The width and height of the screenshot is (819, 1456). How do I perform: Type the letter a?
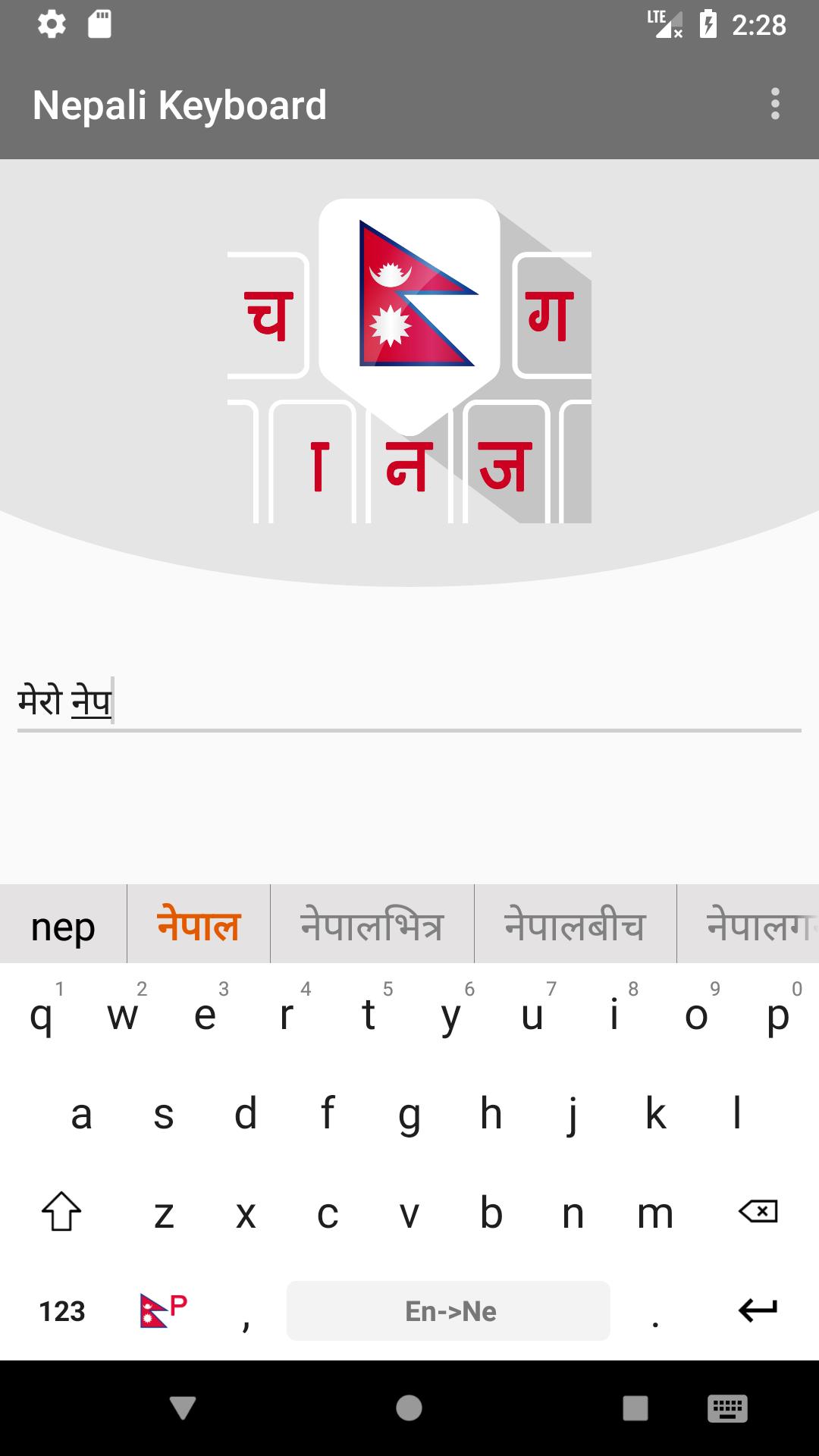point(81,1115)
